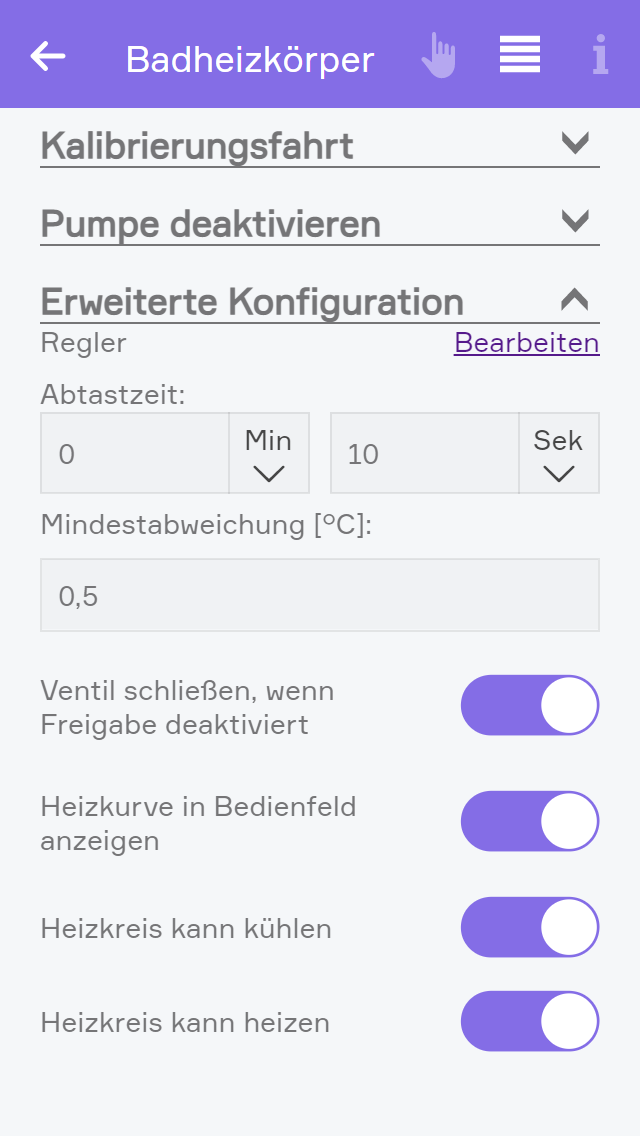Expand the Kalibrierungsfahrt section

point(575,144)
